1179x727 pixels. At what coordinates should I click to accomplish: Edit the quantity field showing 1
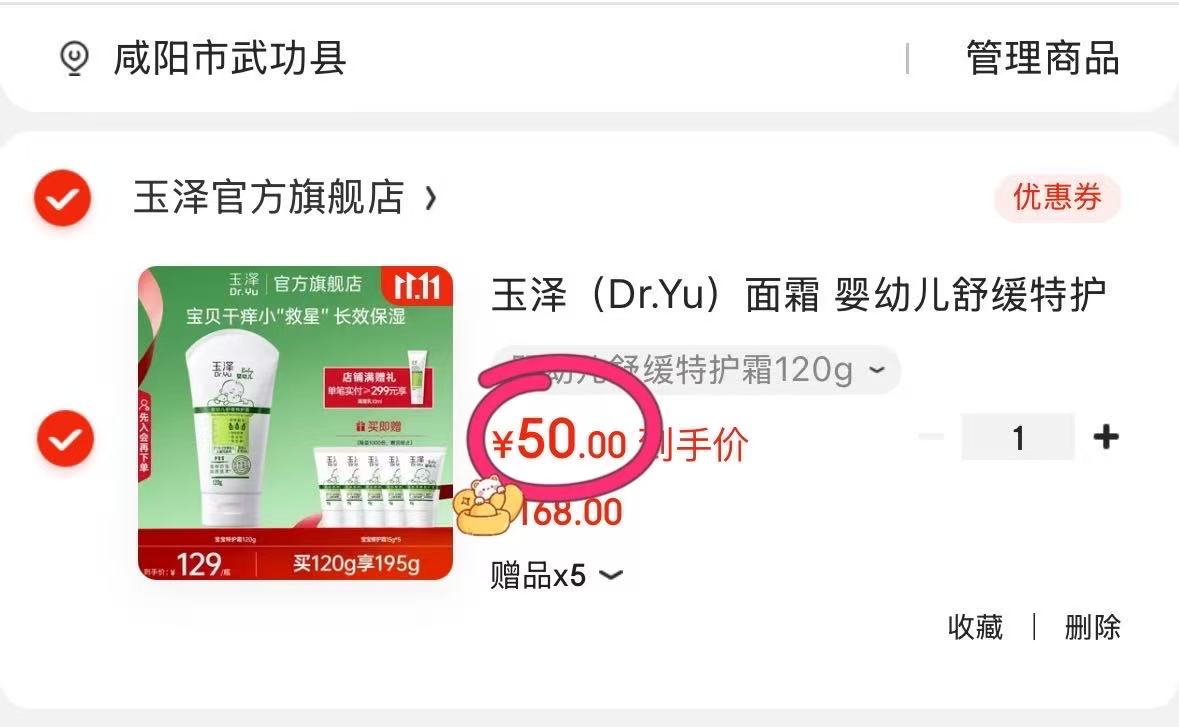point(1018,437)
